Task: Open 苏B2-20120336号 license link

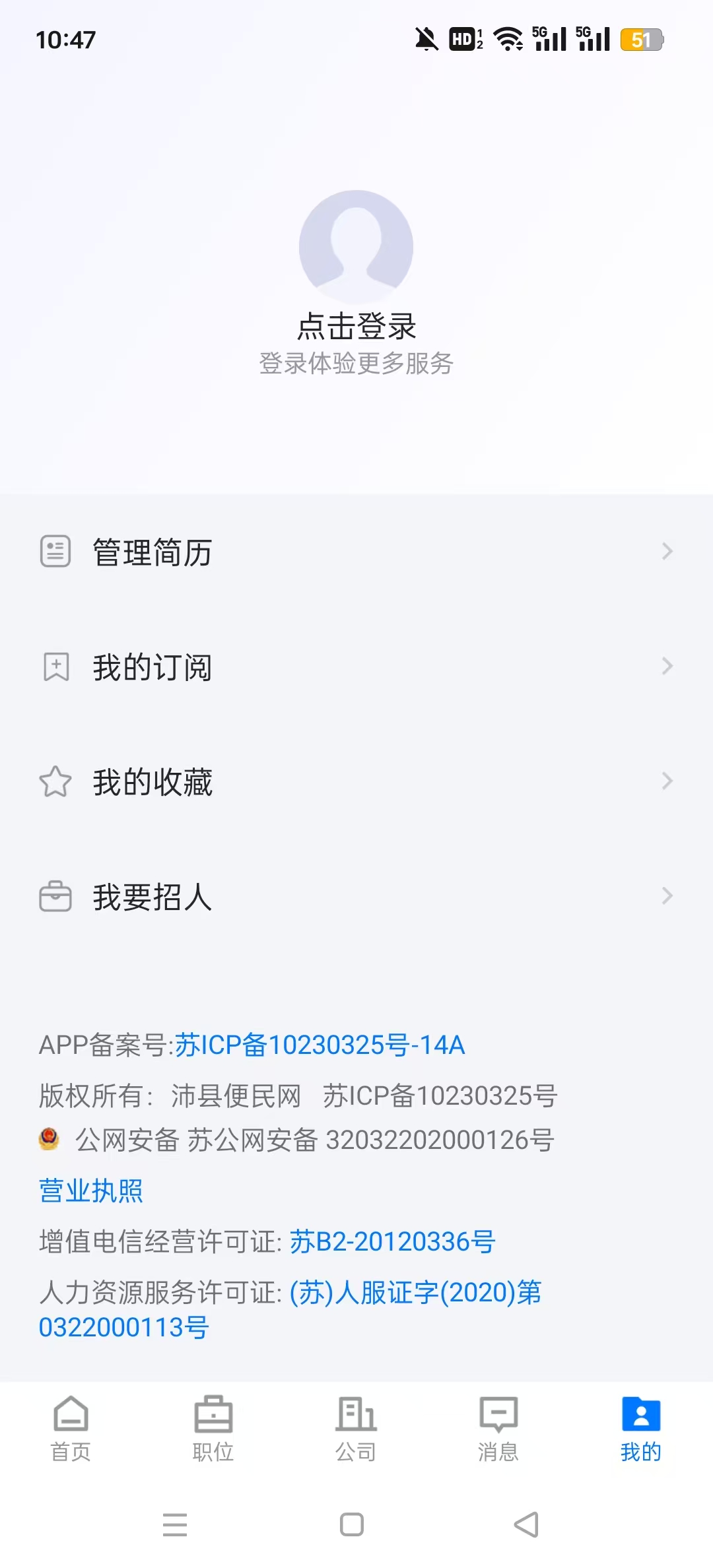Action: (x=392, y=1241)
